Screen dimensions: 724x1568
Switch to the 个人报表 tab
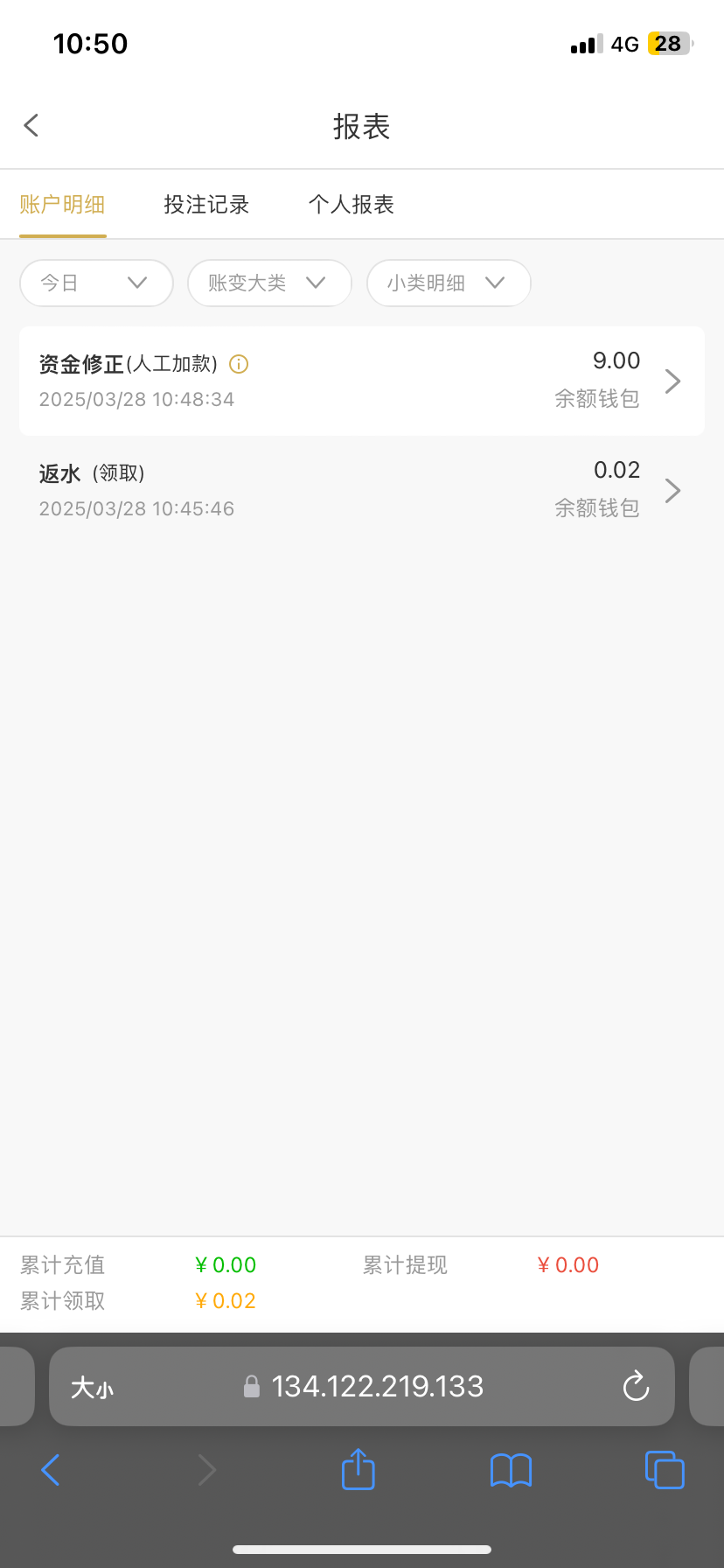point(352,205)
